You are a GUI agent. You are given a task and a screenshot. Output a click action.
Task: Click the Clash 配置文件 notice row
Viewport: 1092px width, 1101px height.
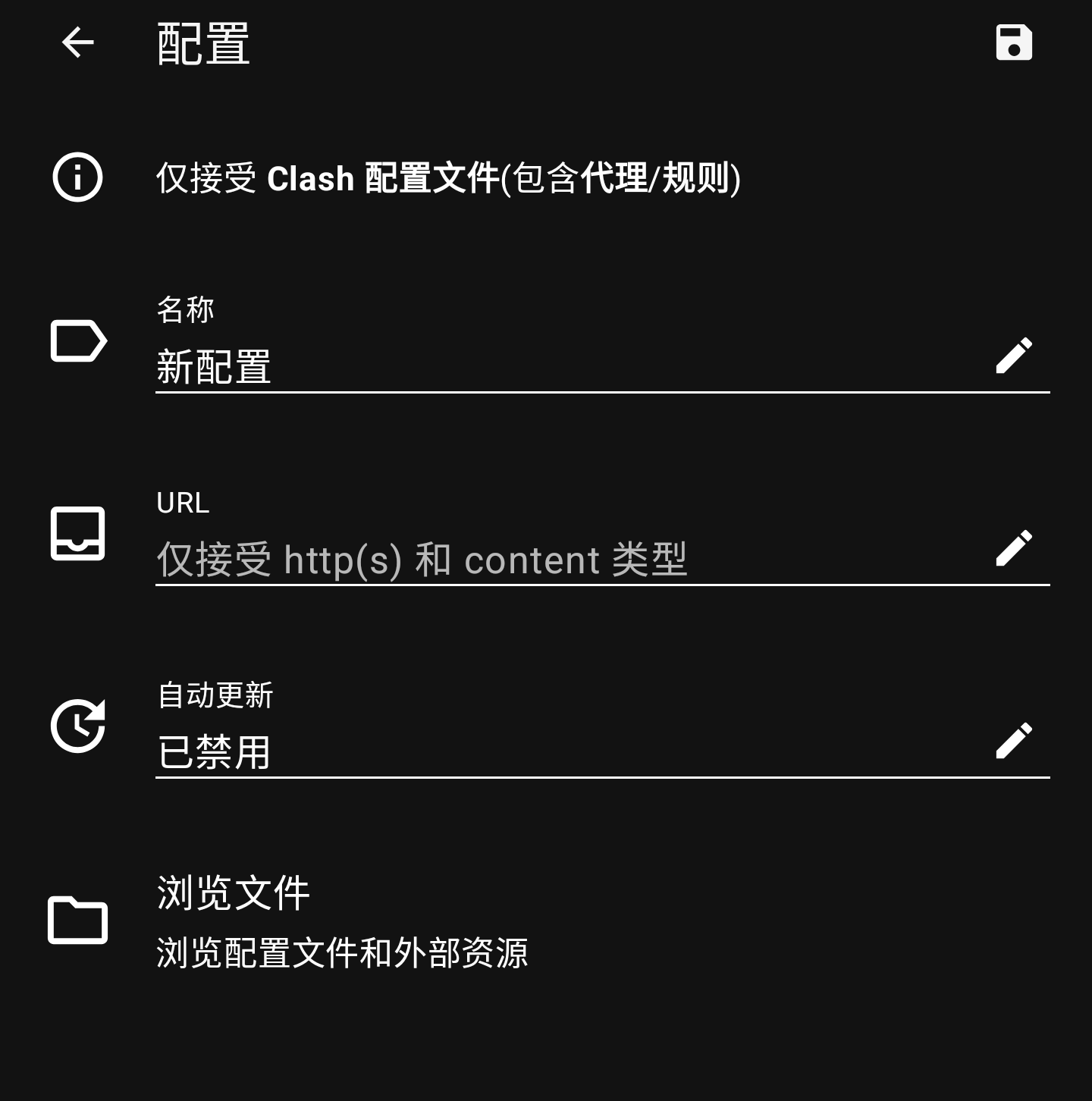click(x=450, y=177)
